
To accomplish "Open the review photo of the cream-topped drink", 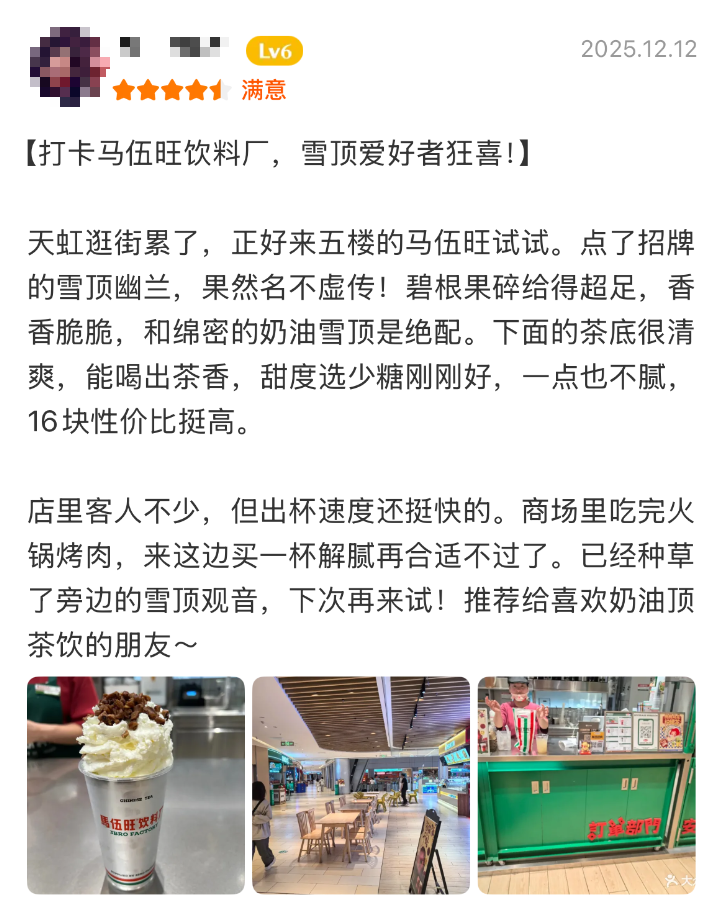I will 136,785.
